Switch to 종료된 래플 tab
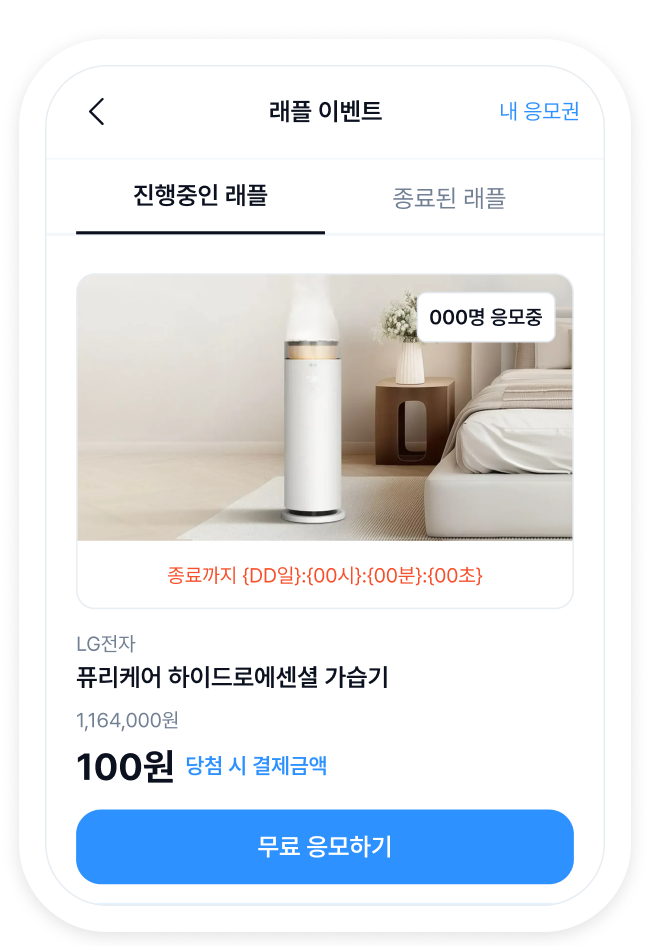The width and height of the screenshot is (650, 946). tap(449, 197)
